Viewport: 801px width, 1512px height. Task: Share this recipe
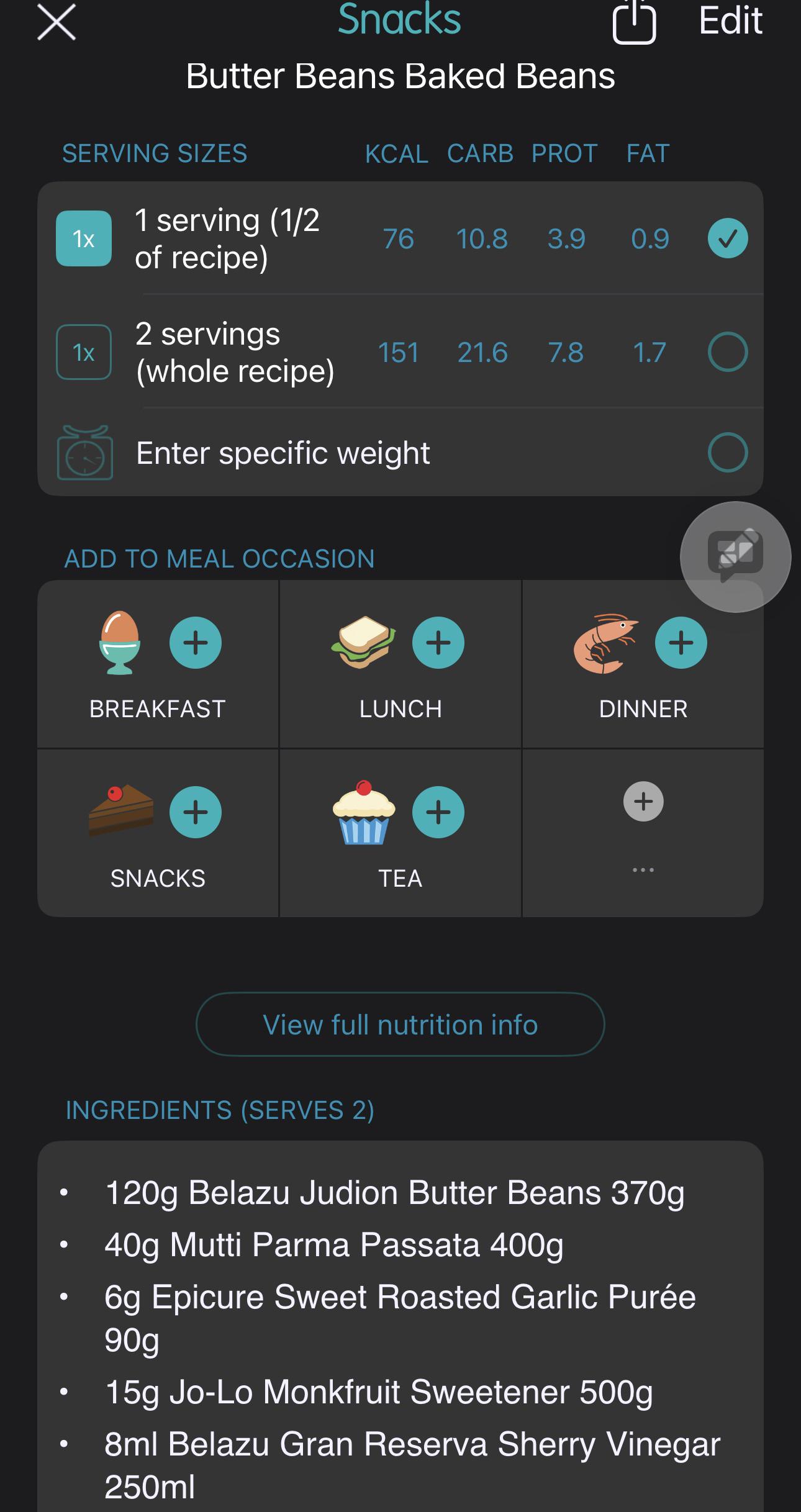click(x=634, y=22)
